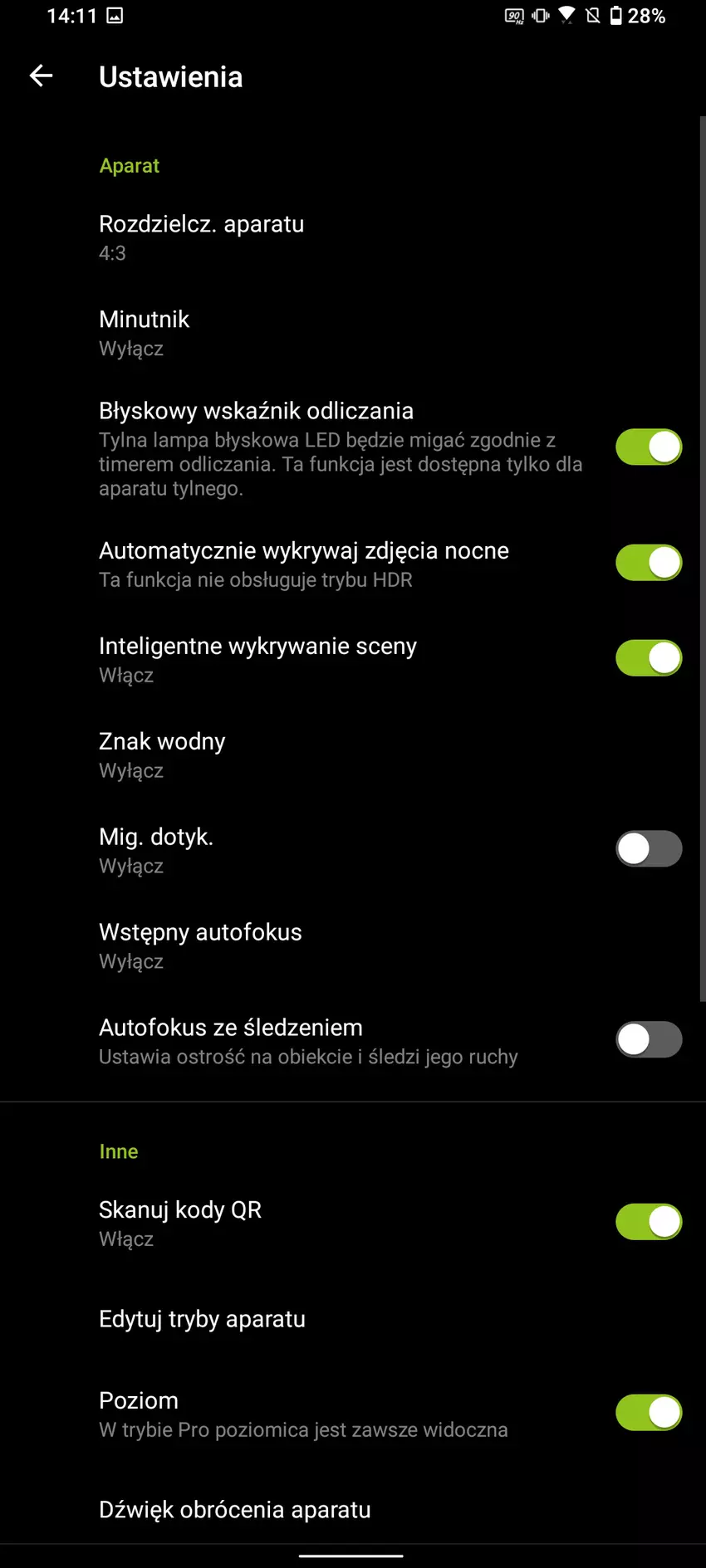Tap the gesture navigation bar at the bottom
Image resolution: width=706 pixels, height=1568 pixels.
tap(352, 1554)
